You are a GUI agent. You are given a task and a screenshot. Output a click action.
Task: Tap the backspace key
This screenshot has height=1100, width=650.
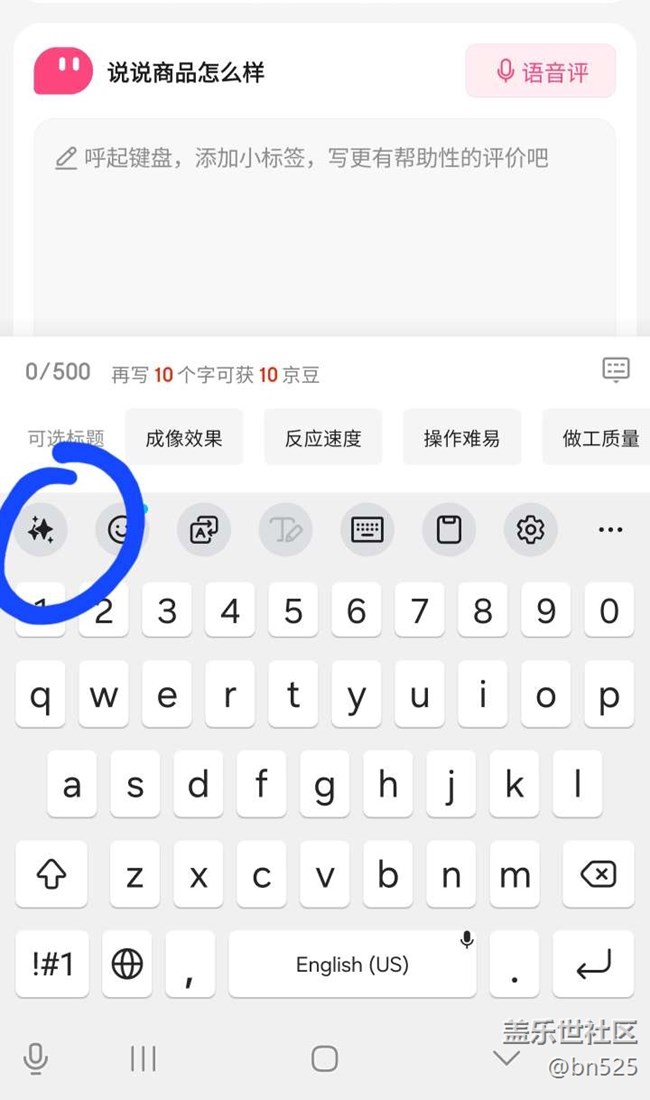tap(598, 874)
